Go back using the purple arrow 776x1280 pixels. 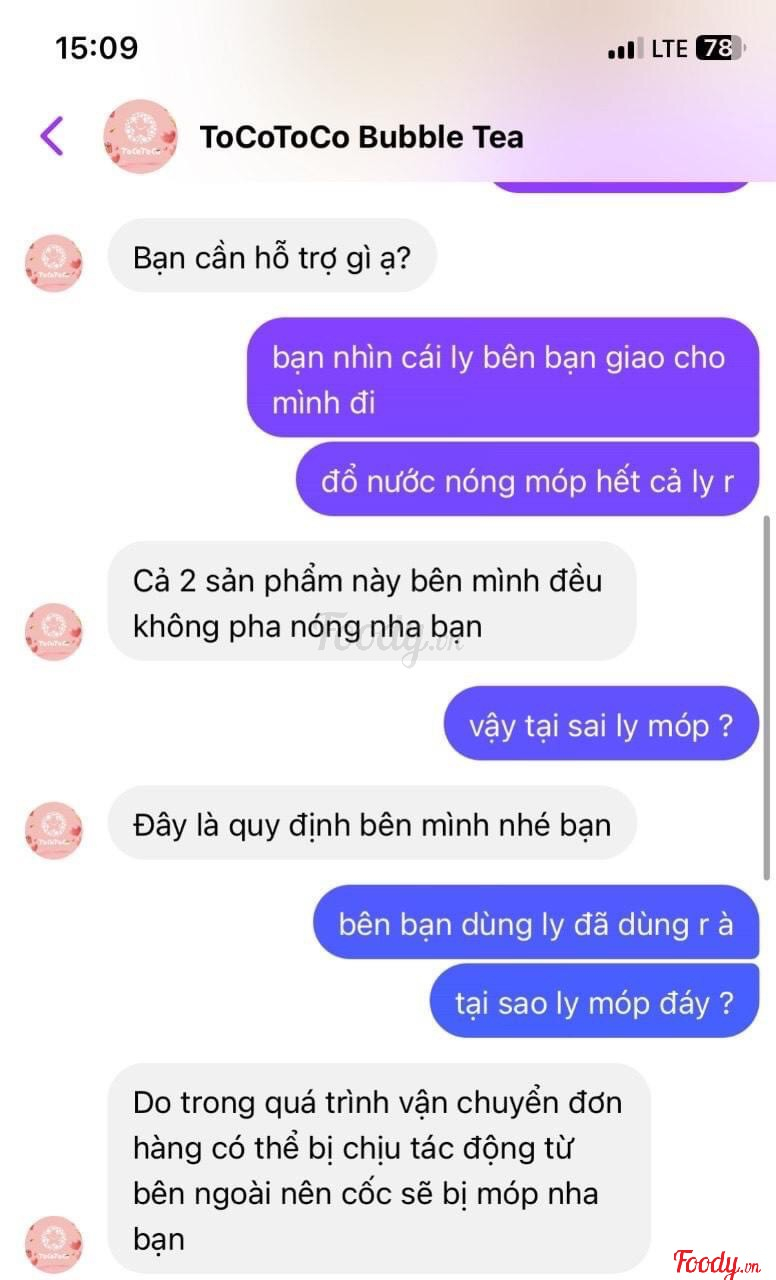point(52,136)
